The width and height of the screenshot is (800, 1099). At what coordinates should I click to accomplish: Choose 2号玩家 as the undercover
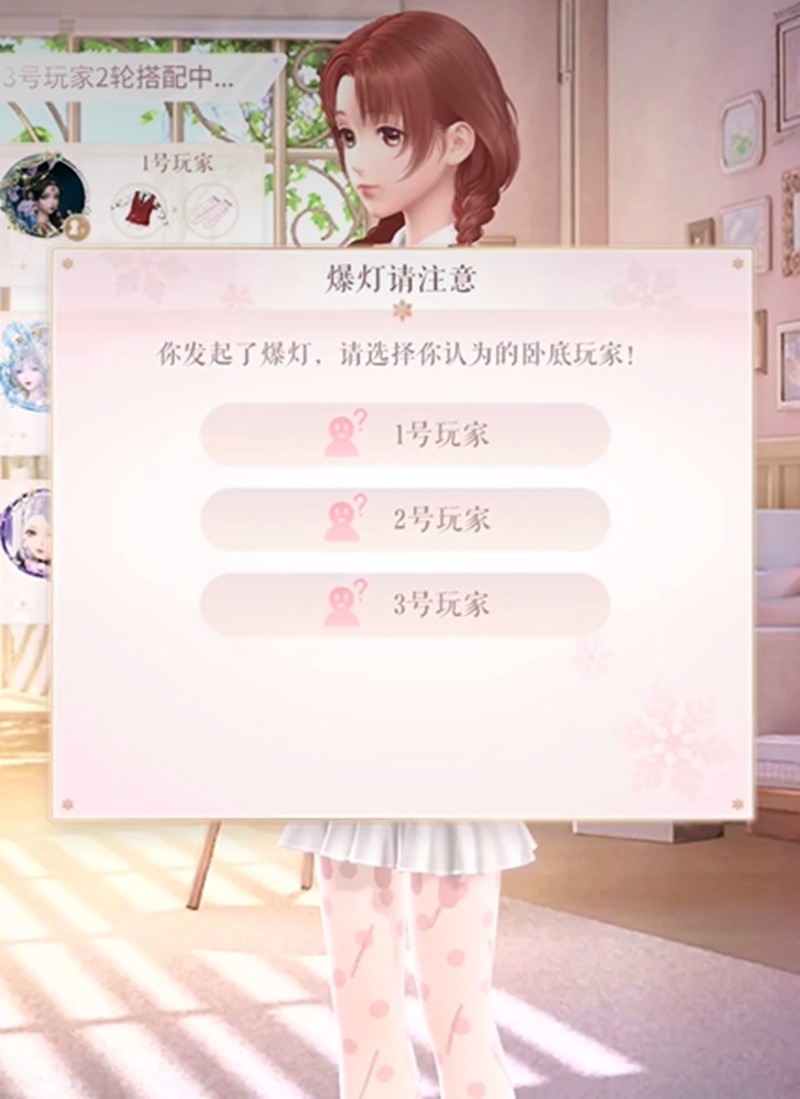(405, 520)
